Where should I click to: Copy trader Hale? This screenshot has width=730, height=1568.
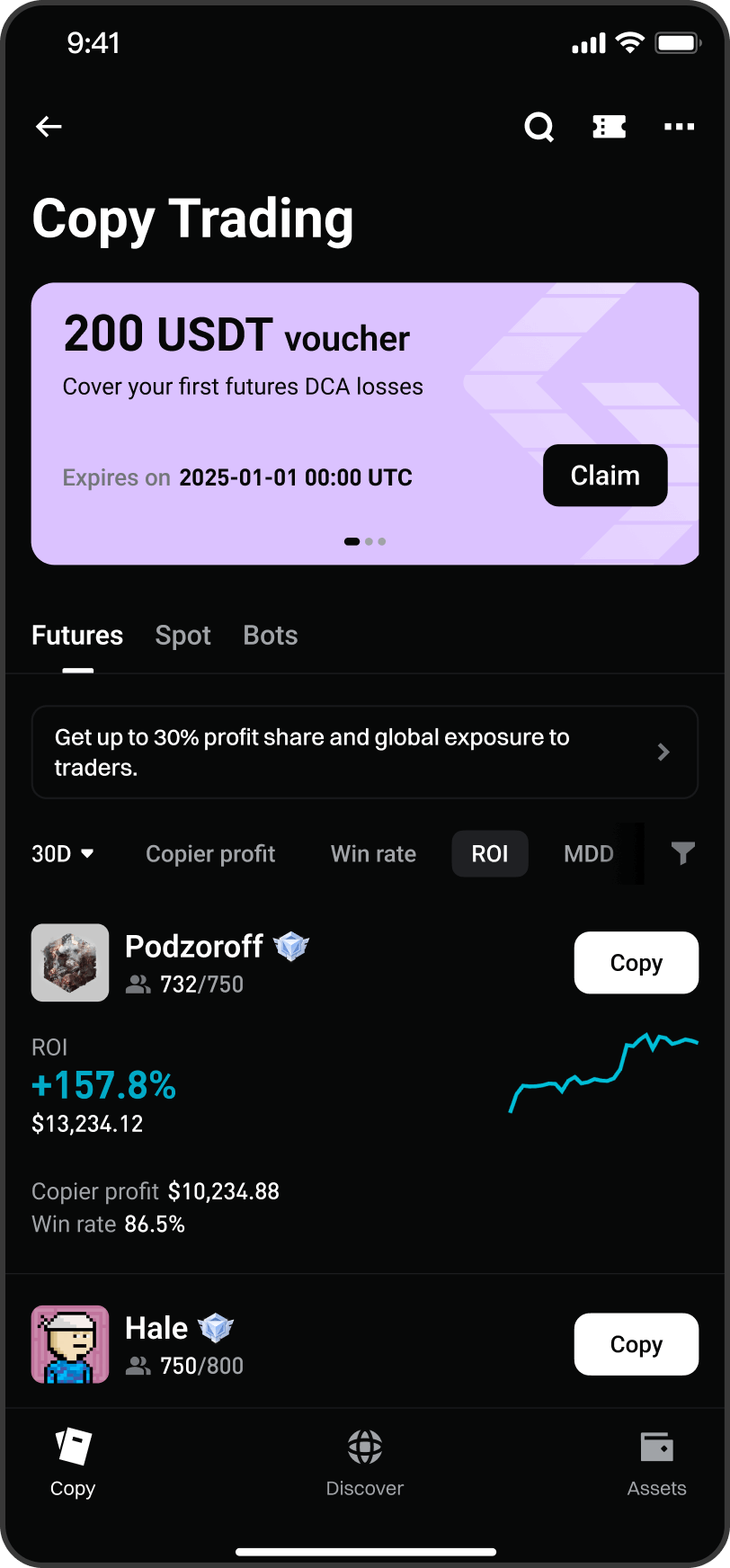tap(636, 1344)
